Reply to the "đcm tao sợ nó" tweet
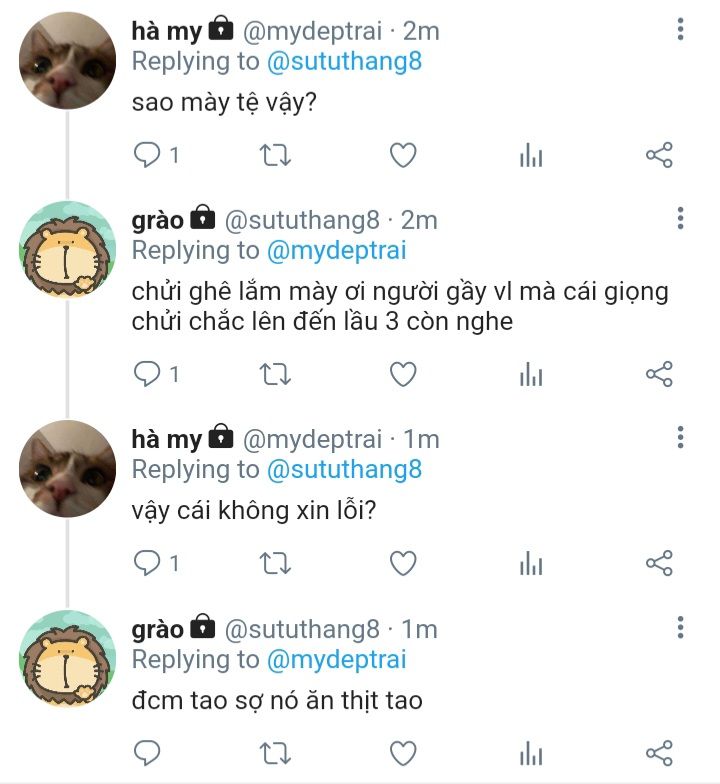This screenshot has height=784, width=720. click(147, 751)
